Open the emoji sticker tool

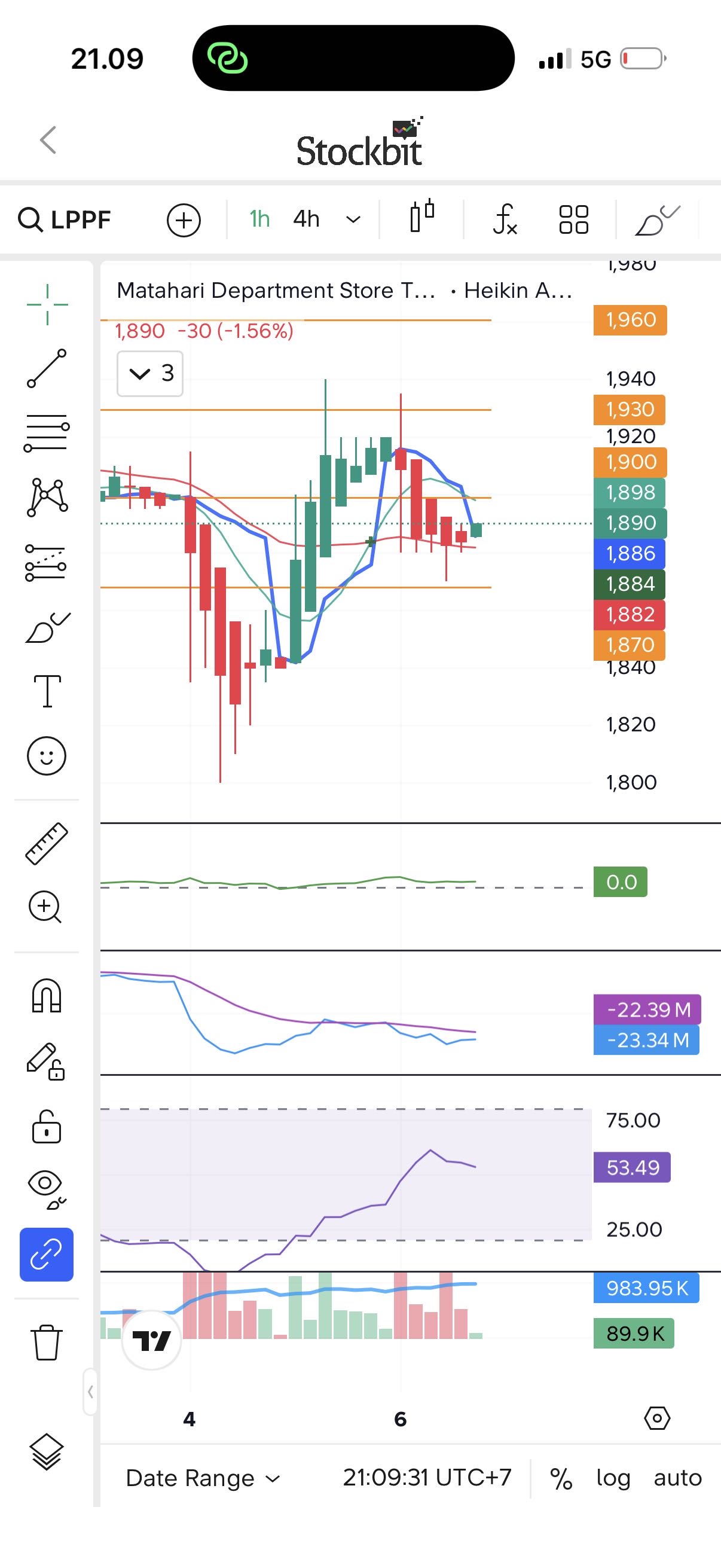coord(46,756)
